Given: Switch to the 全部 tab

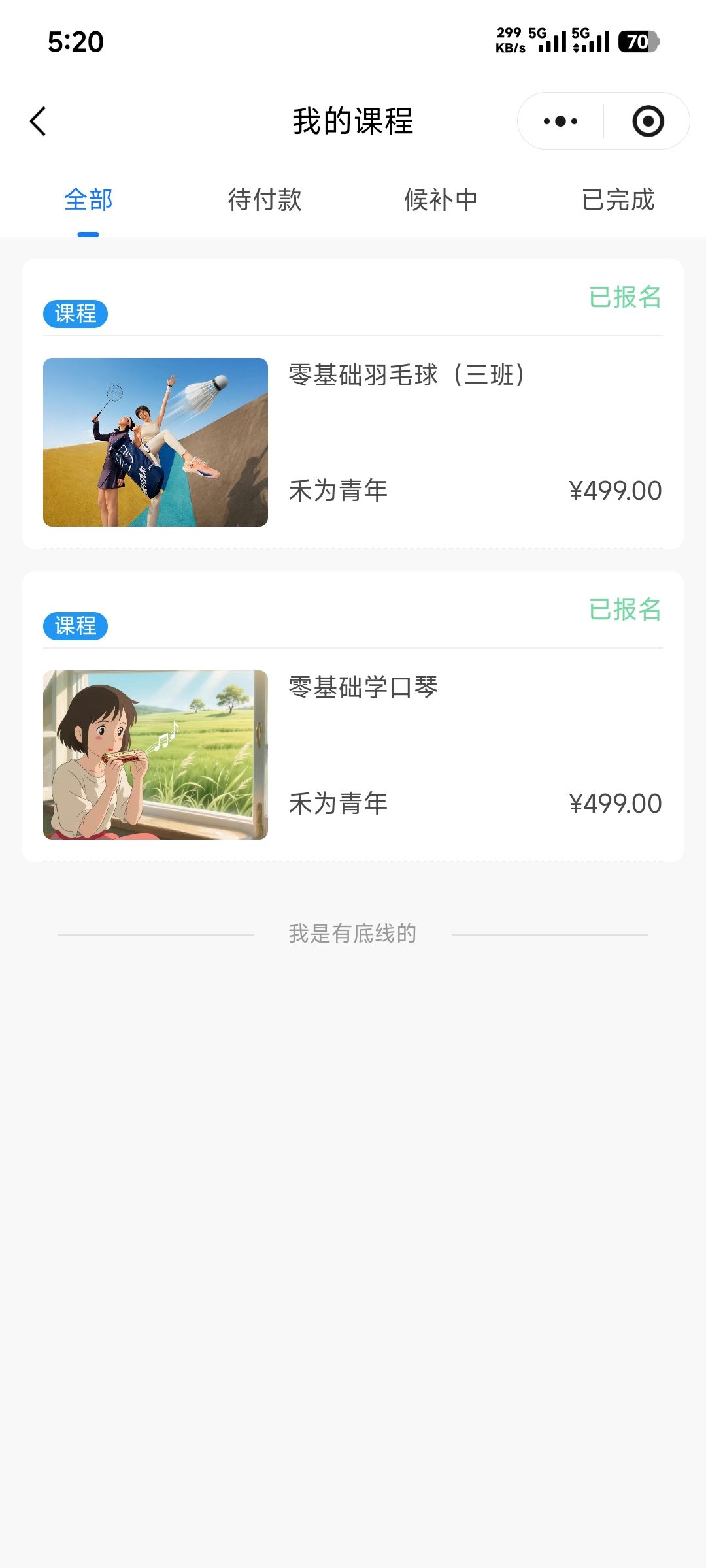Looking at the screenshot, I should pos(88,200).
